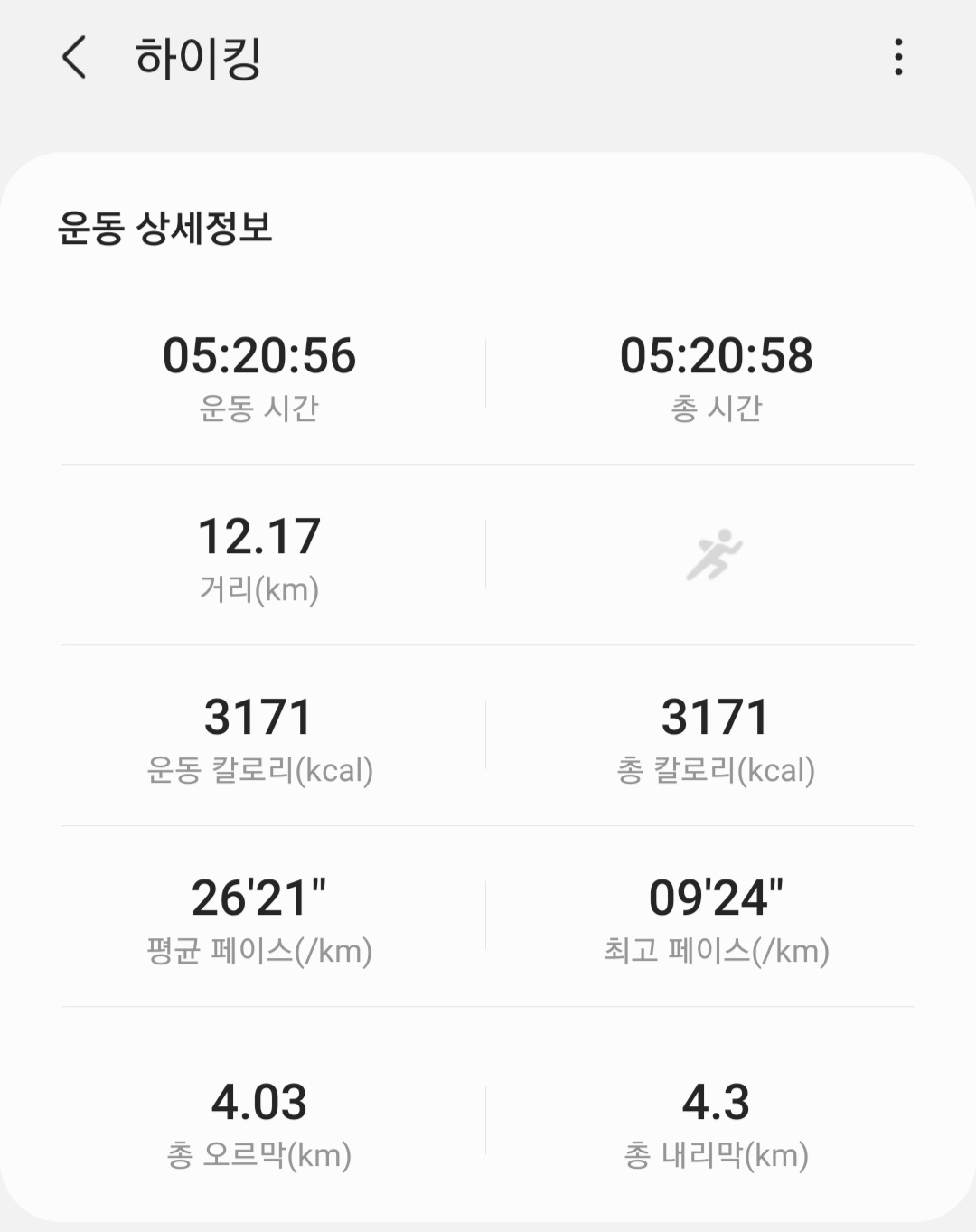Go back from the 하이킹 screen

[x=74, y=58]
